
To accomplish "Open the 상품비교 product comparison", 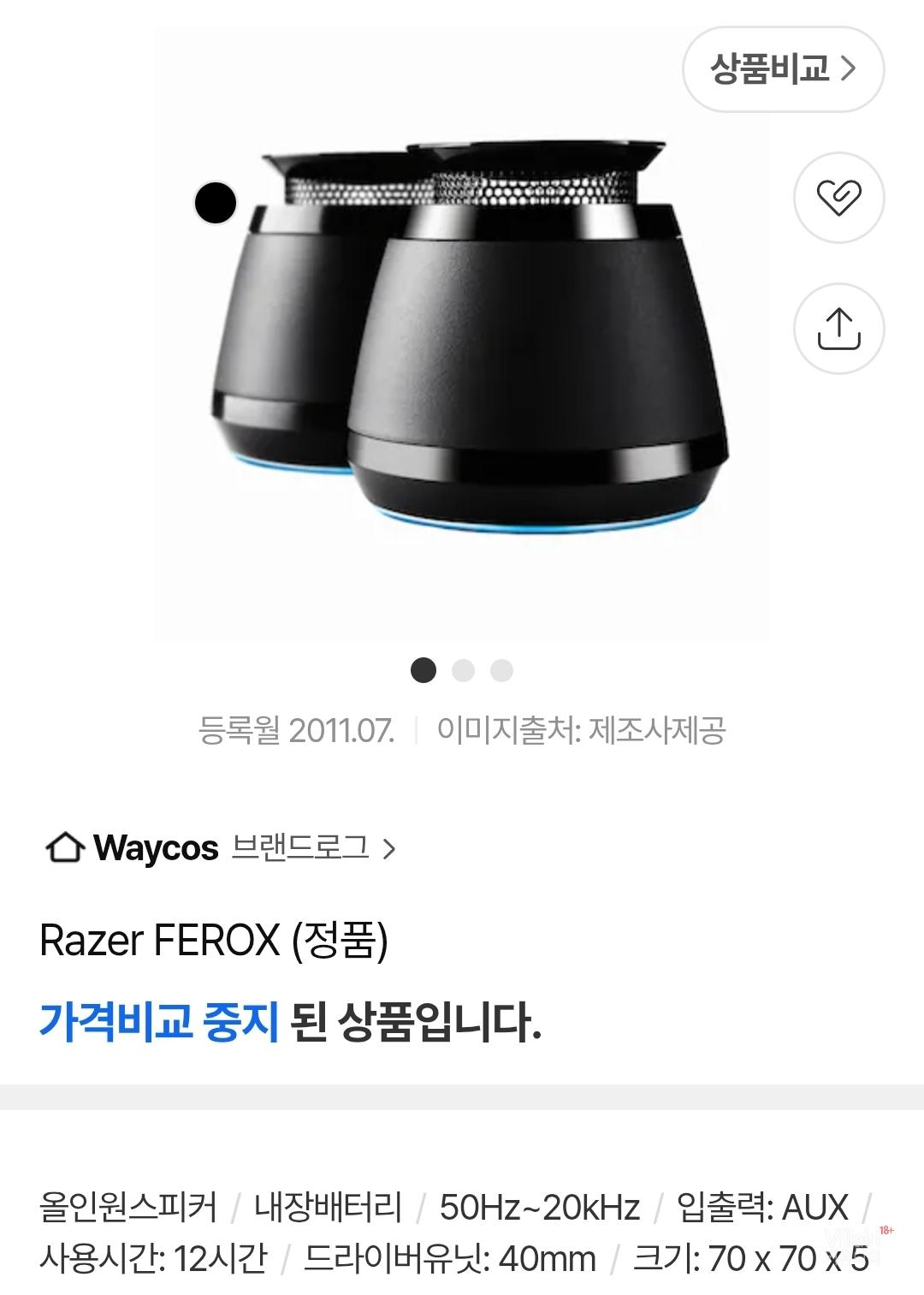I will tap(782, 68).
